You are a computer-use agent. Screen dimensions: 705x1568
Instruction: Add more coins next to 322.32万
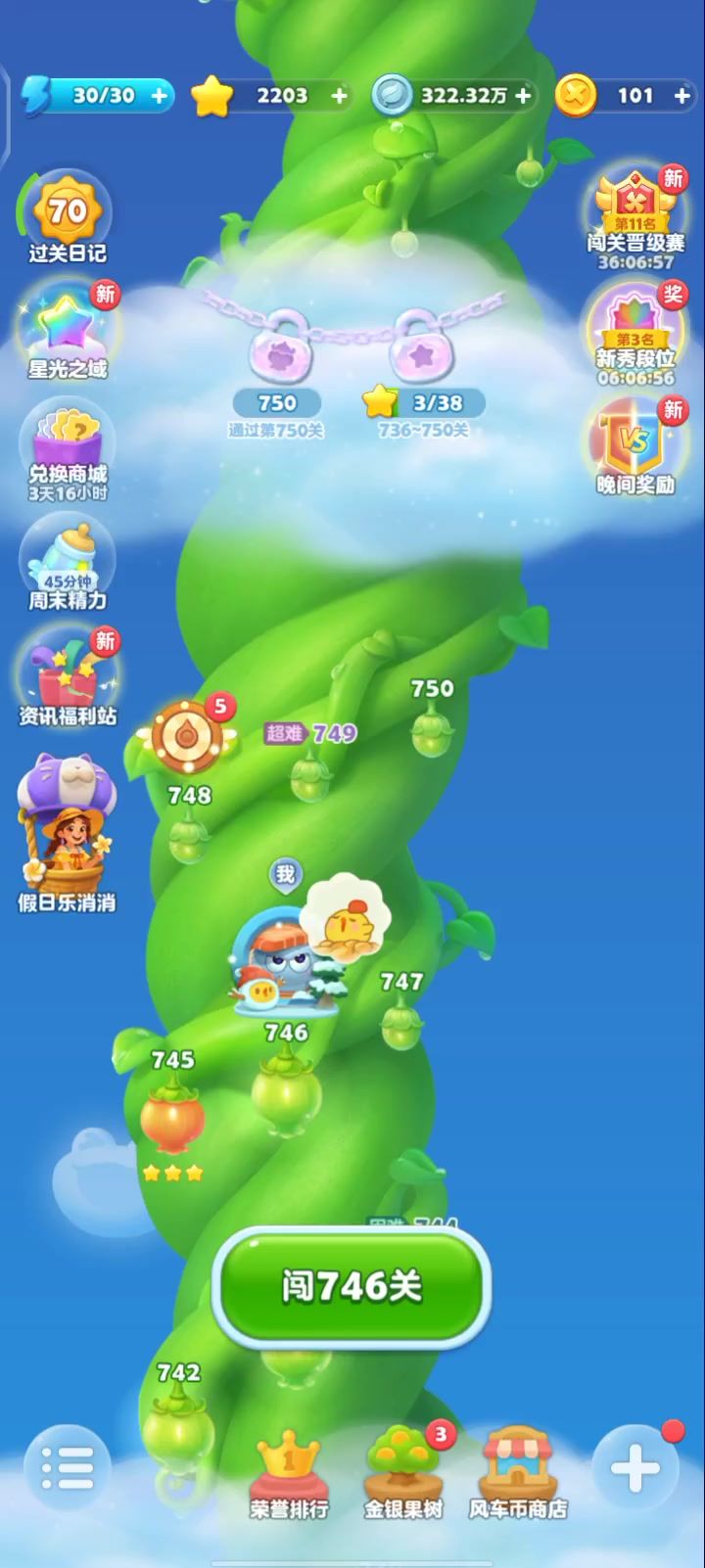[x=523, y=96]
